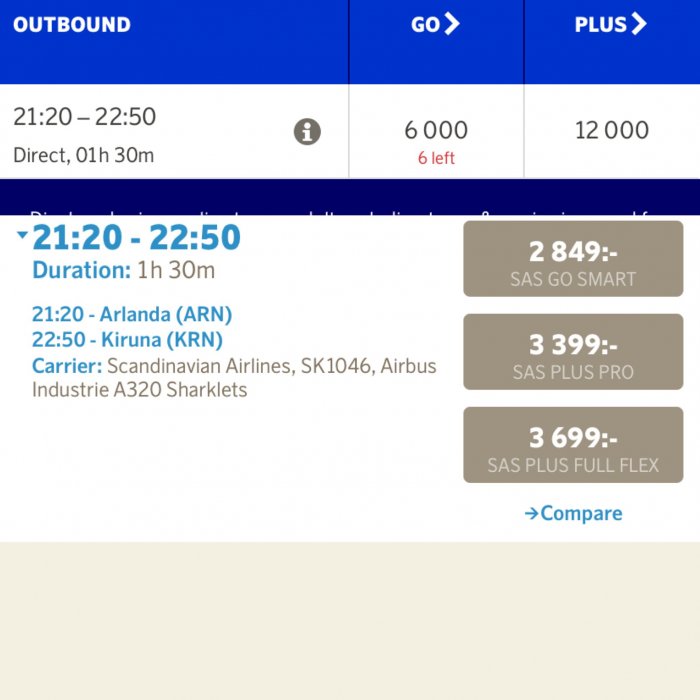The width and height of the screenshot is (700, 700).
Task: Open flight details via the info icon
Action: click(307, 132)
